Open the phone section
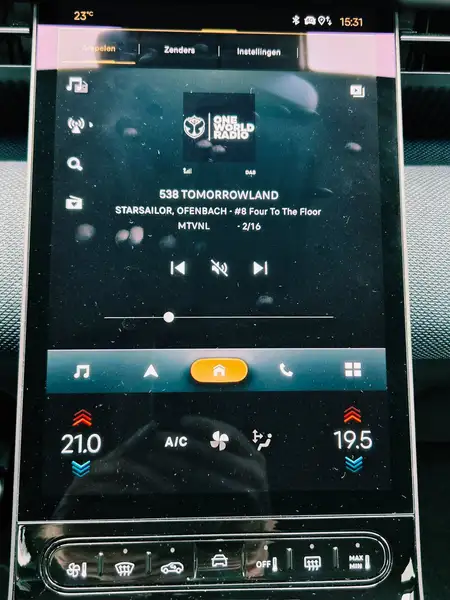The height and width of the screenshot is (600, 450). tap(286, 370)
